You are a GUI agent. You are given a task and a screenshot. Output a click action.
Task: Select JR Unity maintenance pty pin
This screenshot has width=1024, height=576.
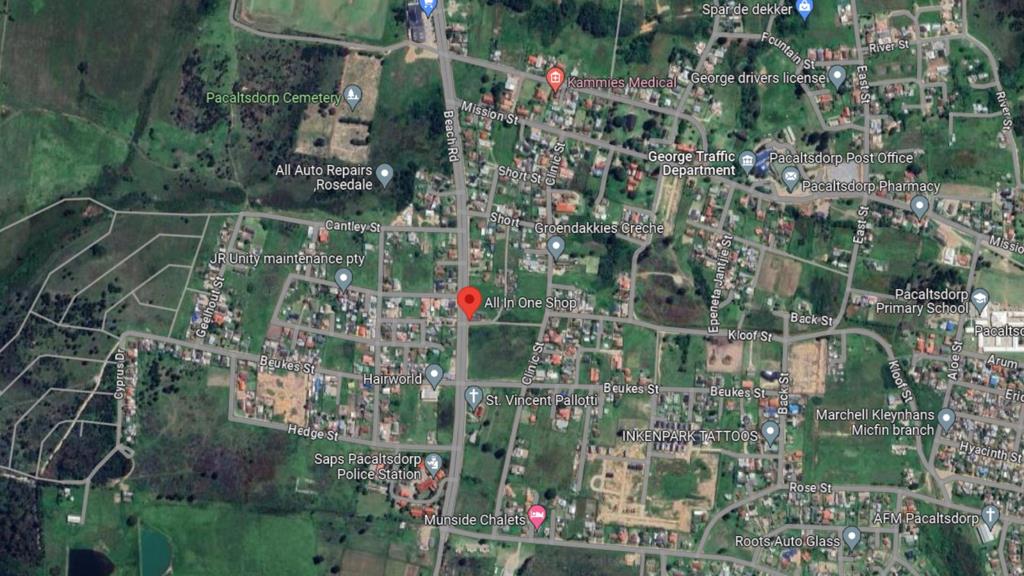(x=344, y=277)
